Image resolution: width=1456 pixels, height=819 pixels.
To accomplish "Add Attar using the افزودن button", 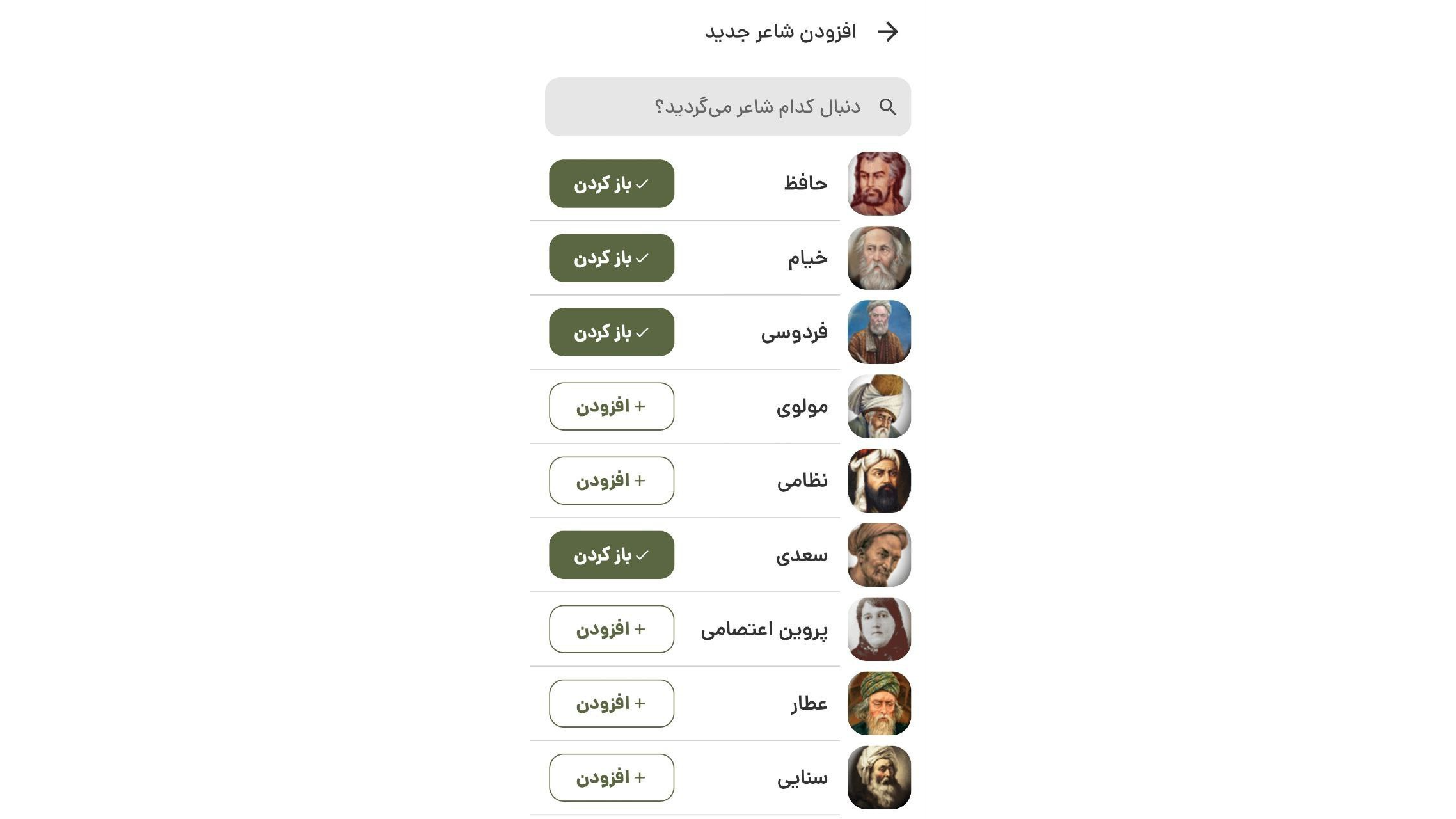I will click(x=611, y=703).
